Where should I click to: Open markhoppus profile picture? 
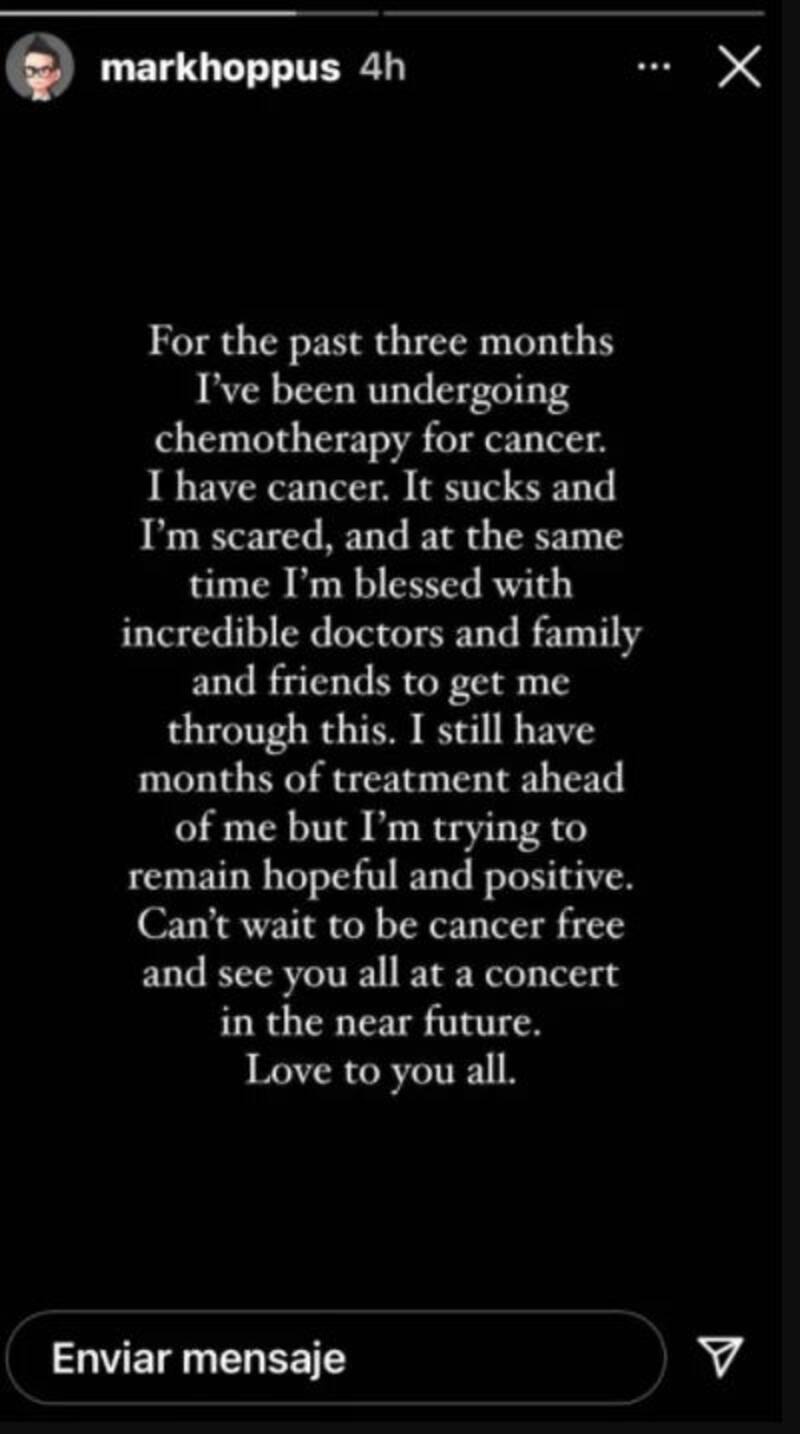40,68
